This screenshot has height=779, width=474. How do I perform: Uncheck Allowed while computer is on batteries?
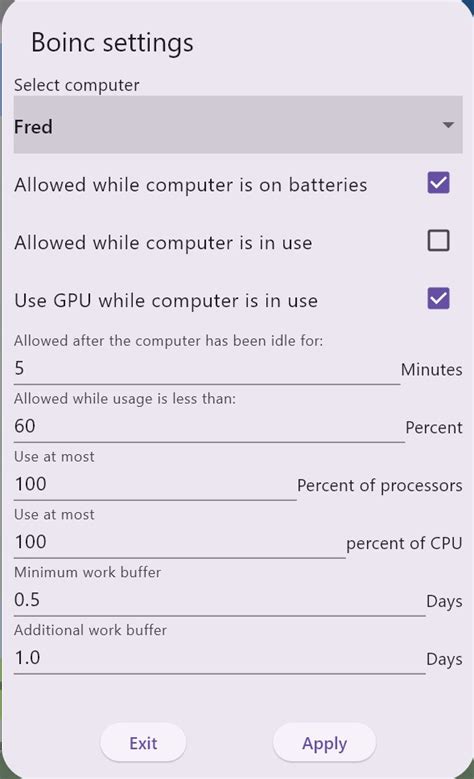(438, 183)
